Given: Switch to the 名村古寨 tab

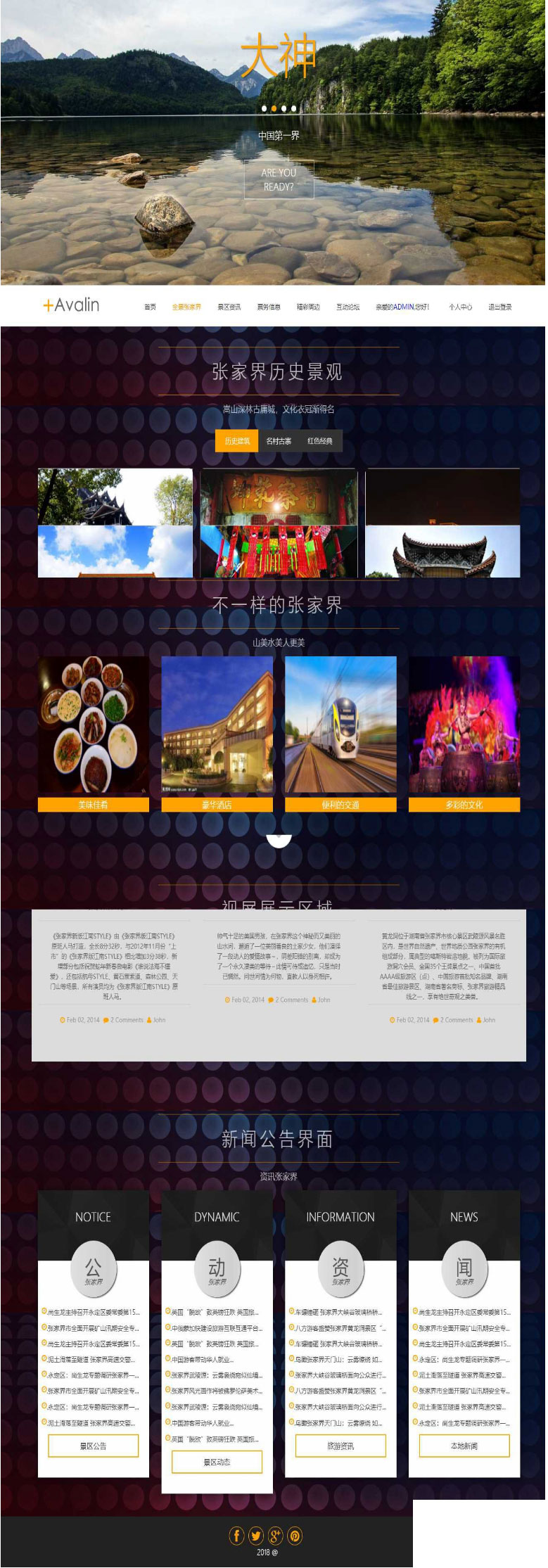Looking at the screenshot, I should pos(279,441).
